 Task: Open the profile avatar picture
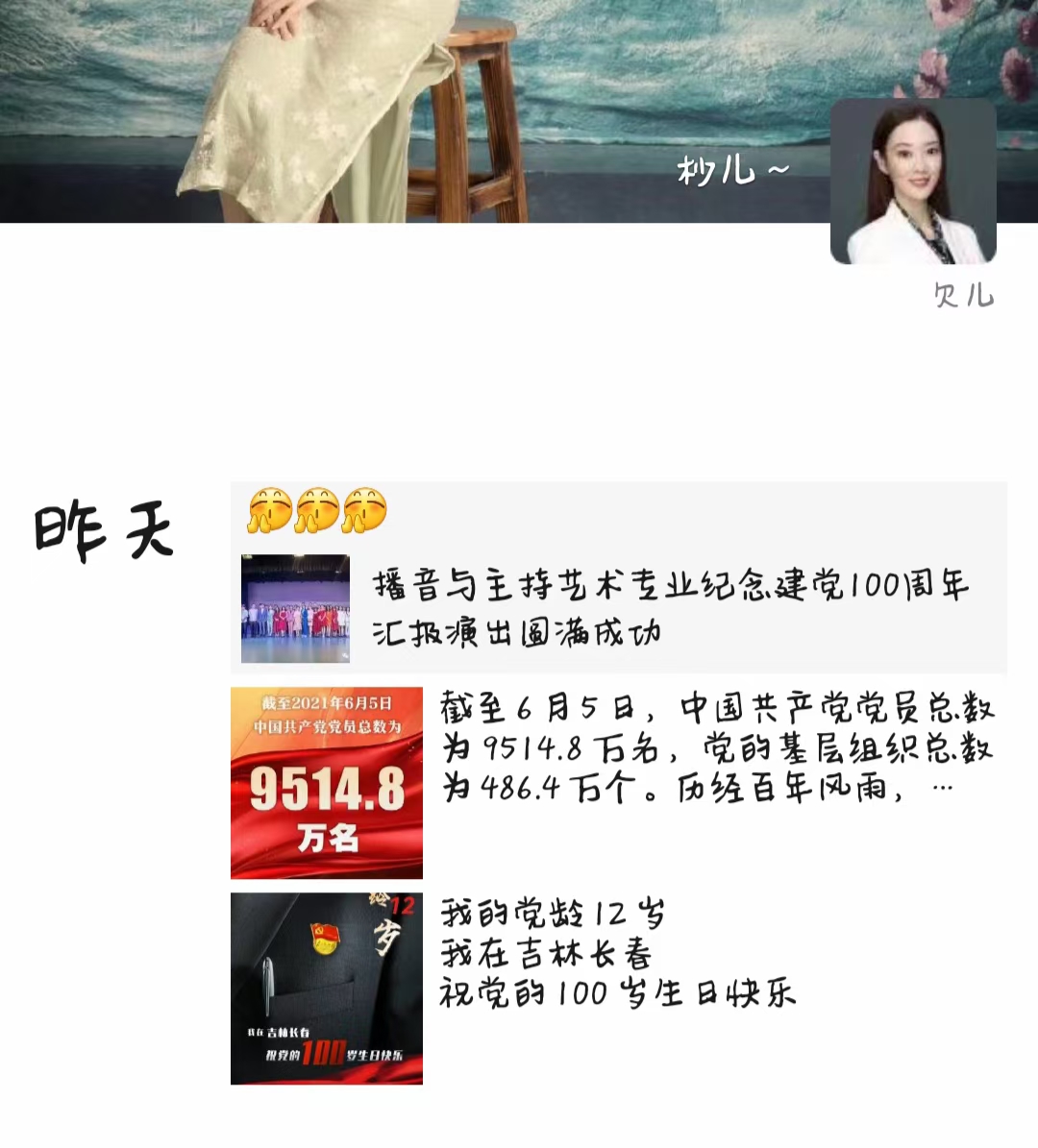[913, 182]
